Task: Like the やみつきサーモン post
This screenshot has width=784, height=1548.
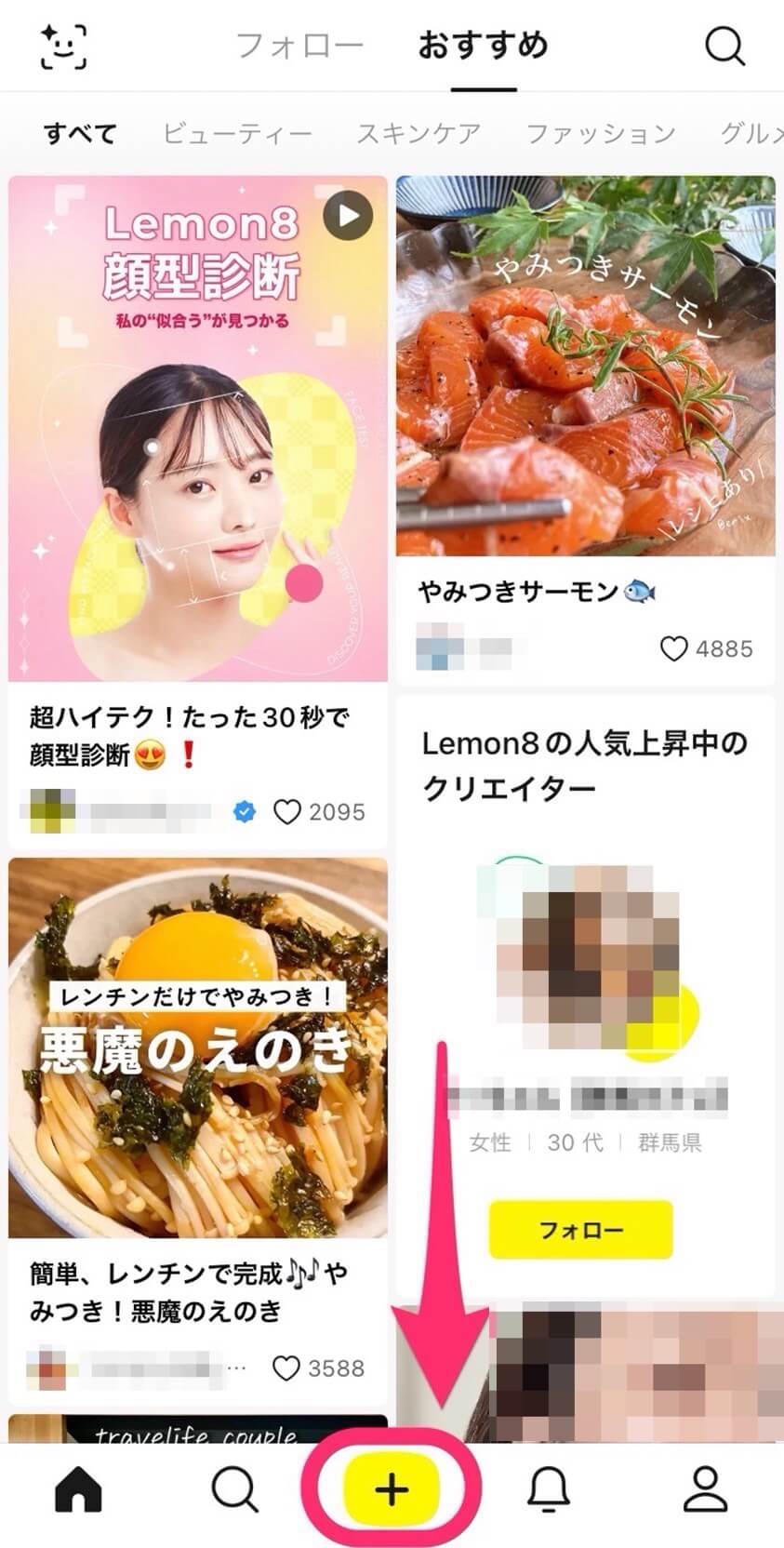Action: point(673,648)
